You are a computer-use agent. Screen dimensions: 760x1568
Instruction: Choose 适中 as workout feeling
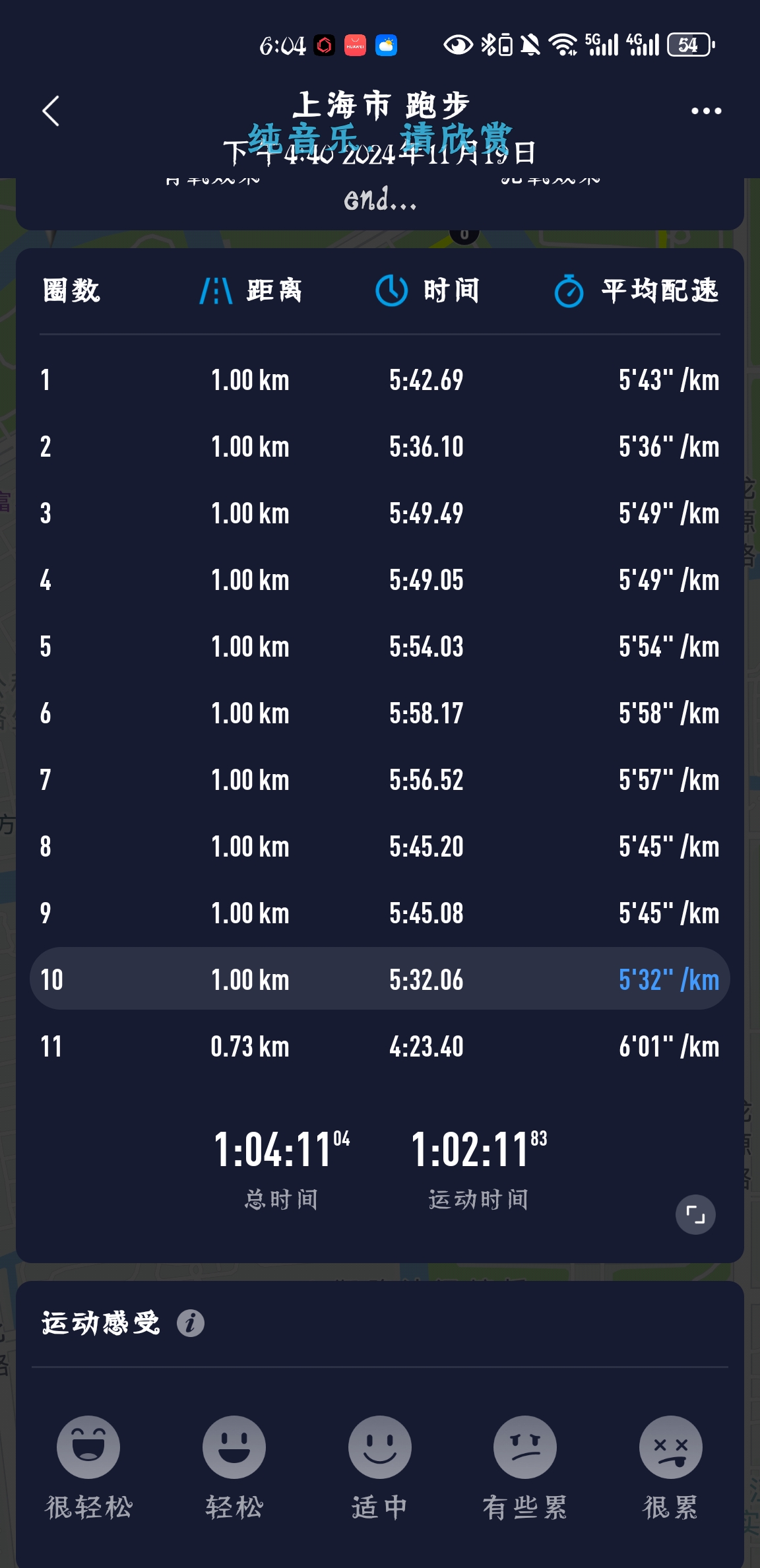(380, 1447)
